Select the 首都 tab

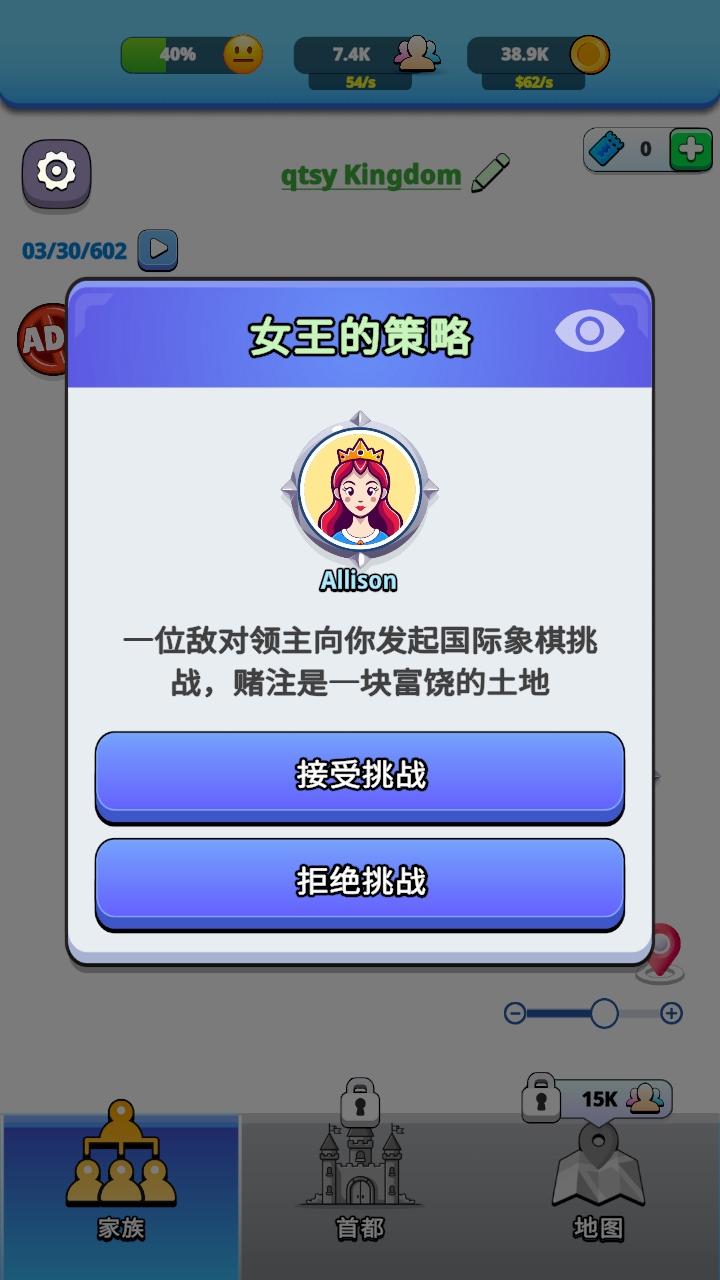point(360,1180)
